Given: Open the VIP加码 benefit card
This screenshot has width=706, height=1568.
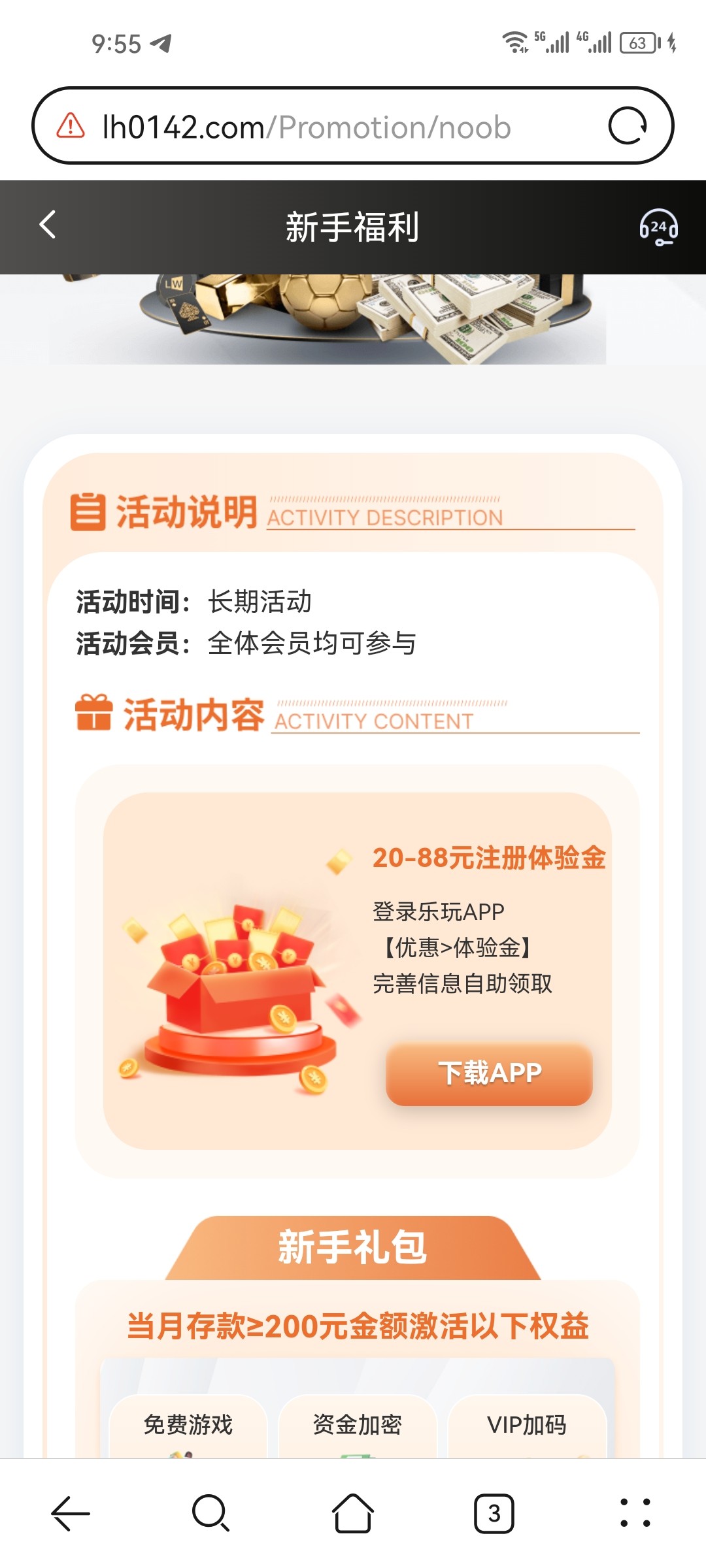Looking at the screenshot, I should pyautogui.click(x=527, y=1425).
